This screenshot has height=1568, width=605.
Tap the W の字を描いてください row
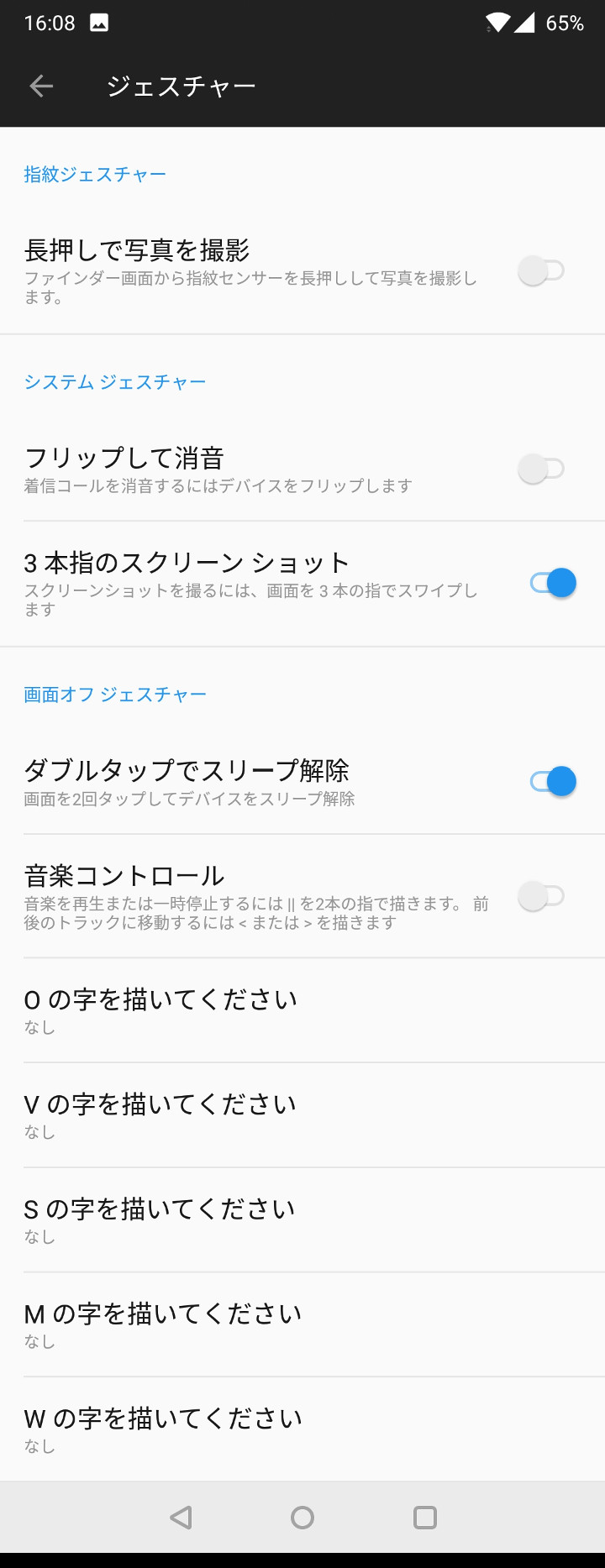click(x=302, y=1429)
